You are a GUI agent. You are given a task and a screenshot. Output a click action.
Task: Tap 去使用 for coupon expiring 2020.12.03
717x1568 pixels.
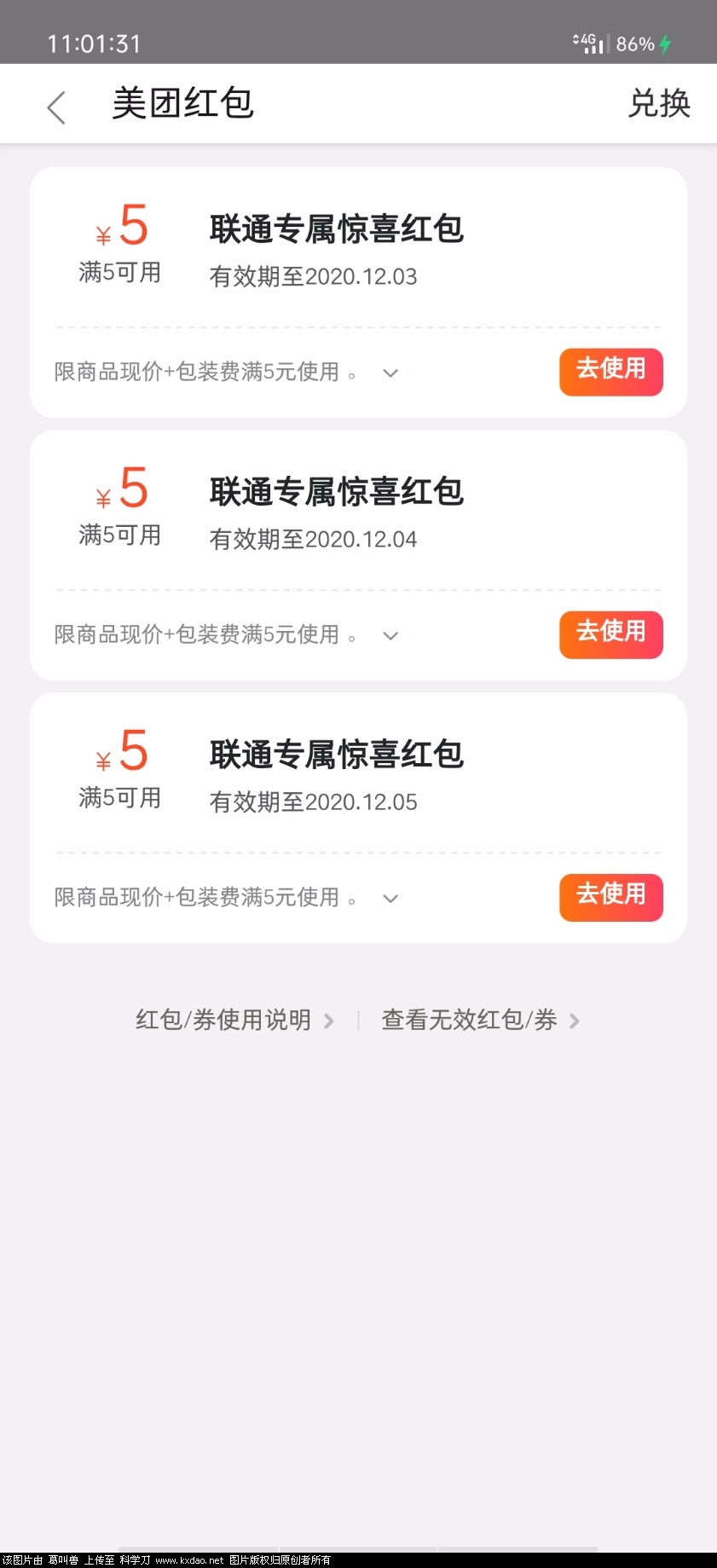pyautogui.click(x=610, y=372)
